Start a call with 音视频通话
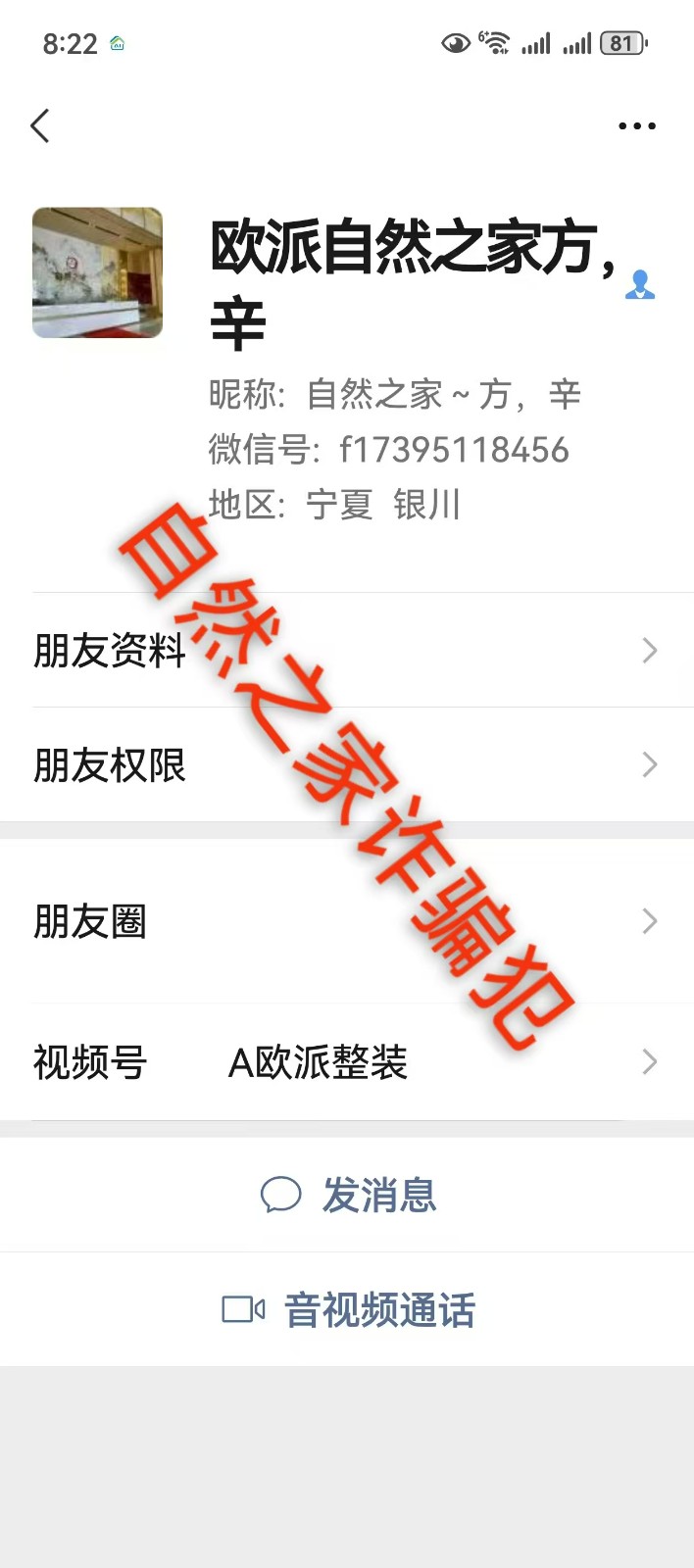This screenshot has width=694, height=1568. [349, 1310]
